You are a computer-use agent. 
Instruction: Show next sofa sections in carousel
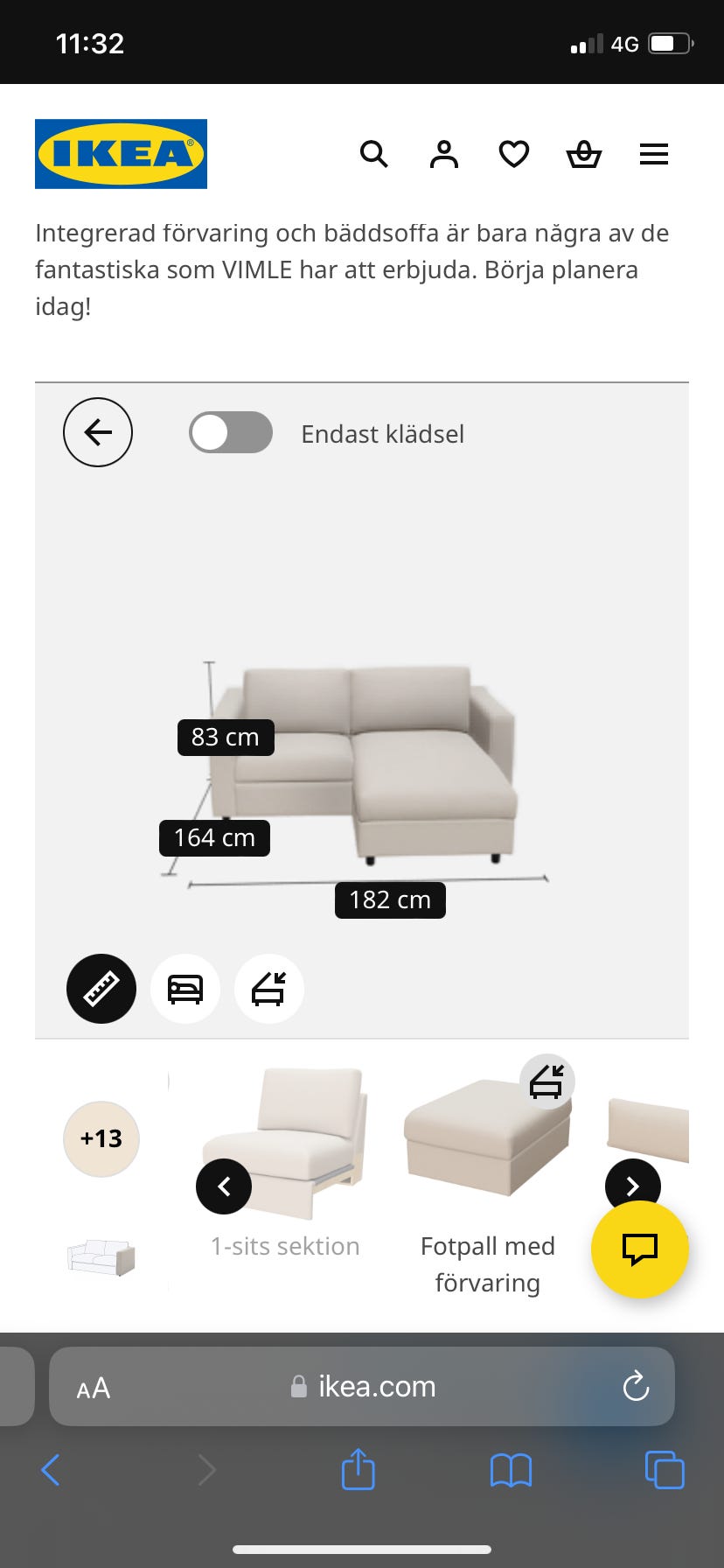tap(633, 1185)
